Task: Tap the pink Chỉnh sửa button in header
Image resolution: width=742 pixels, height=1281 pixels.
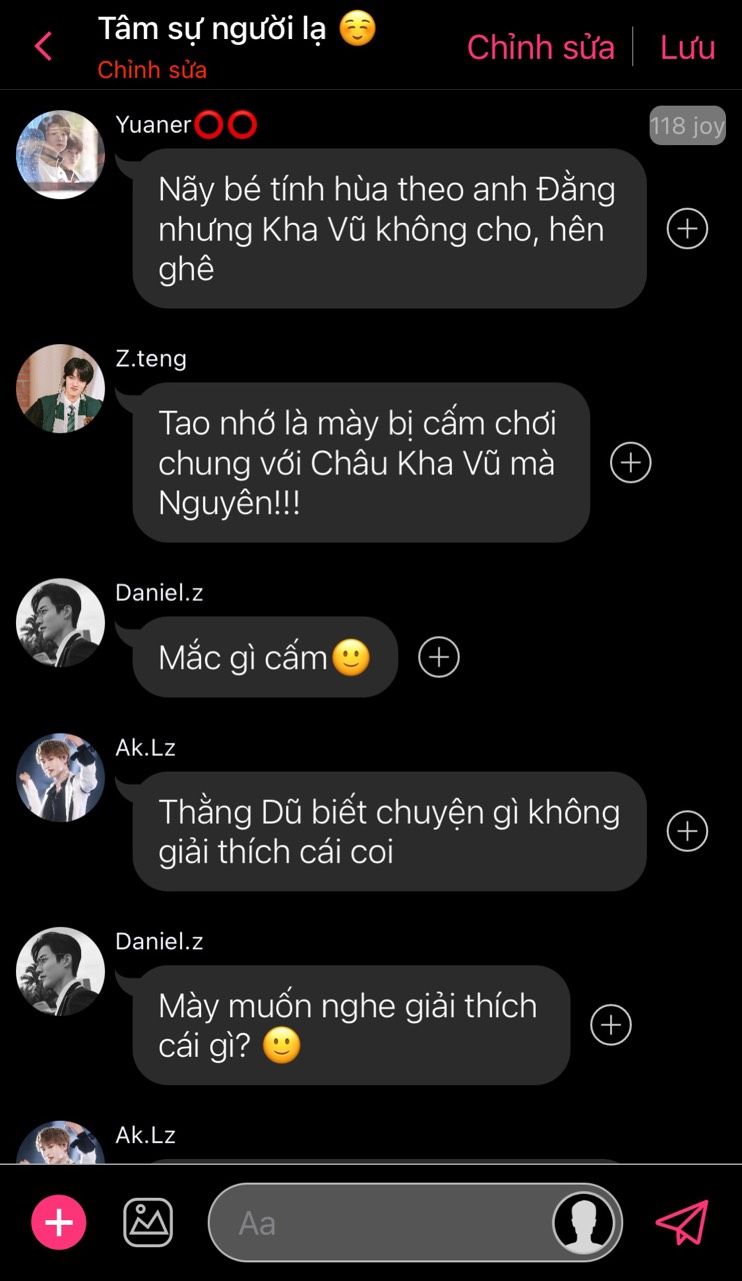Action: (x=541, y=47)
